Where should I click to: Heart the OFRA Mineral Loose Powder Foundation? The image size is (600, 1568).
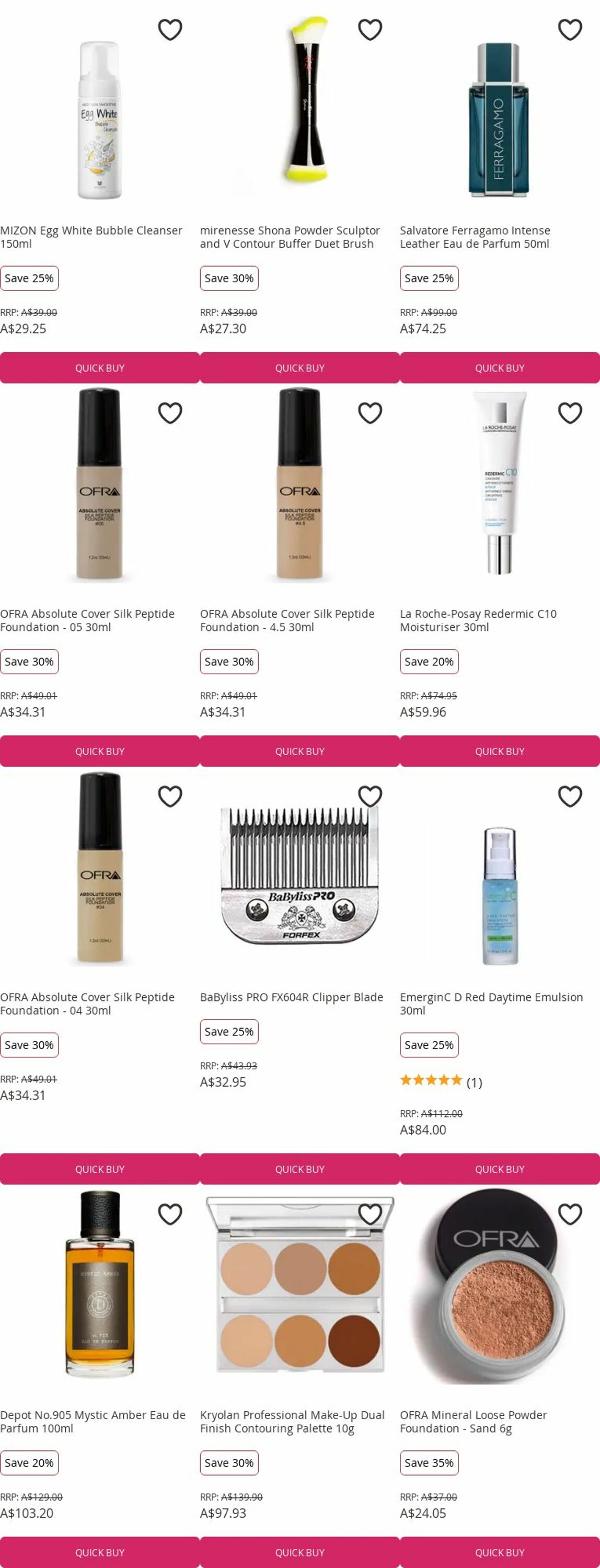570,1214
